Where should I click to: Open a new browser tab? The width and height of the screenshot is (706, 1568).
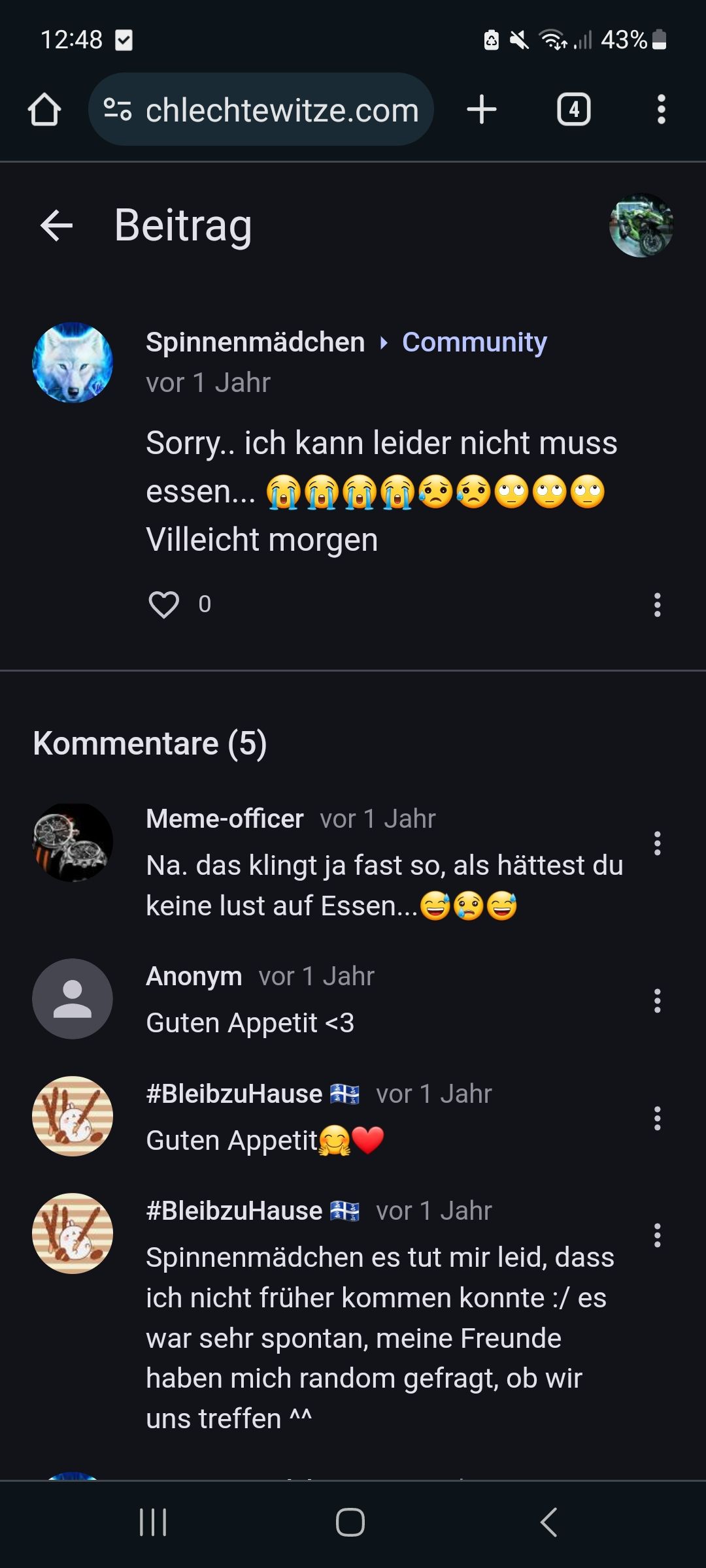point(482,109)
